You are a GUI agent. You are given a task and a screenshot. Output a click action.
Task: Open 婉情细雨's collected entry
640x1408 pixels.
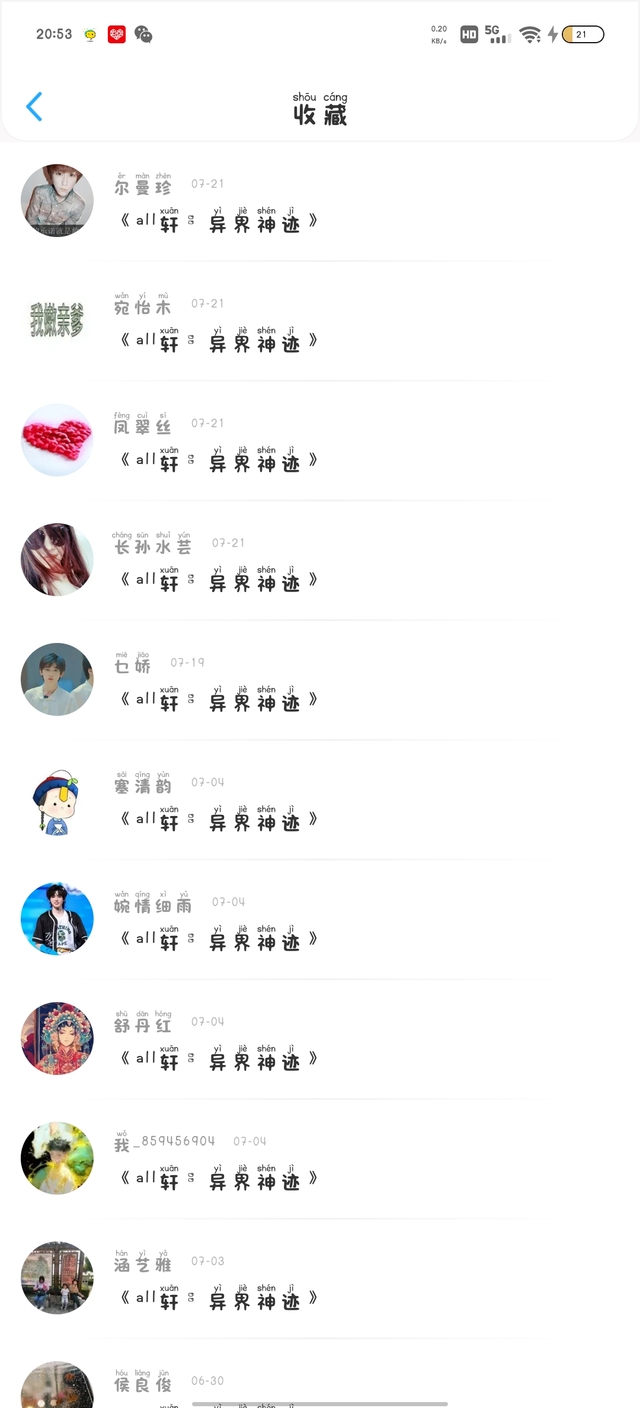pos(218,940)
